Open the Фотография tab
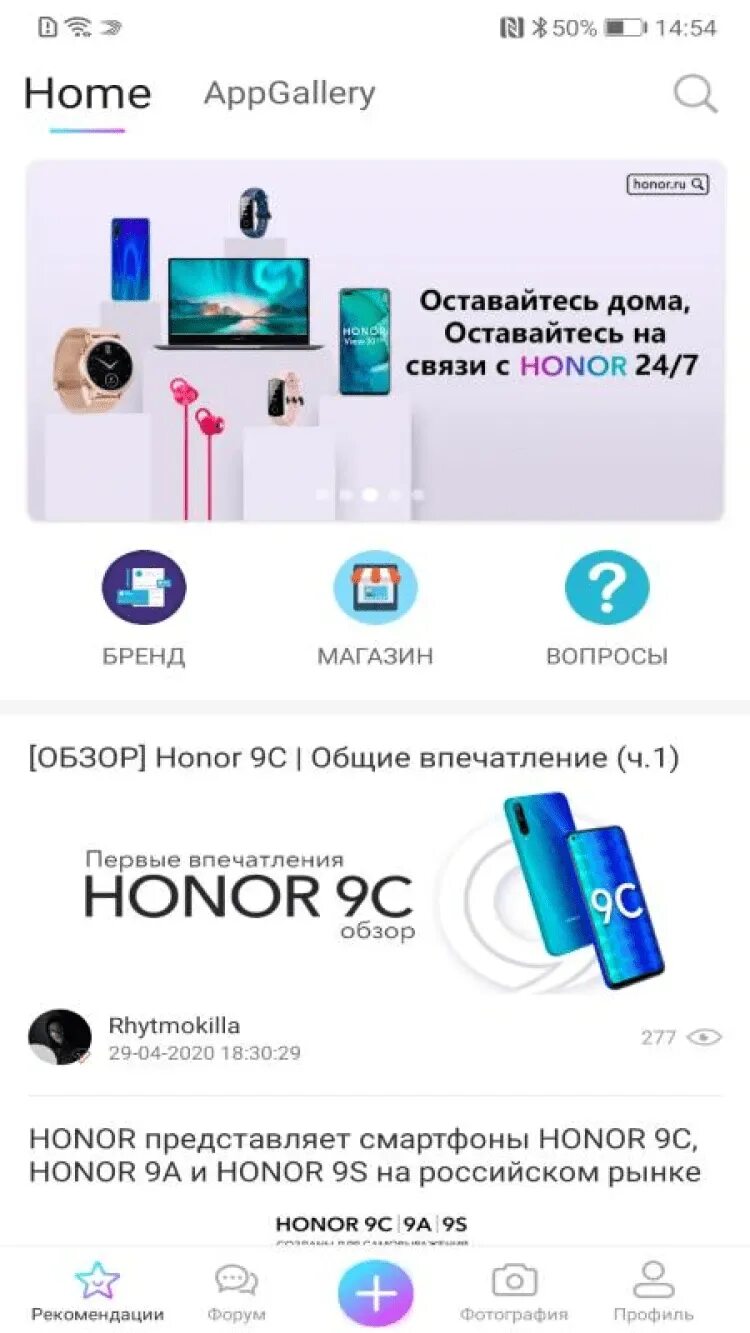Screen dimensions: 750x1333 514,1291
